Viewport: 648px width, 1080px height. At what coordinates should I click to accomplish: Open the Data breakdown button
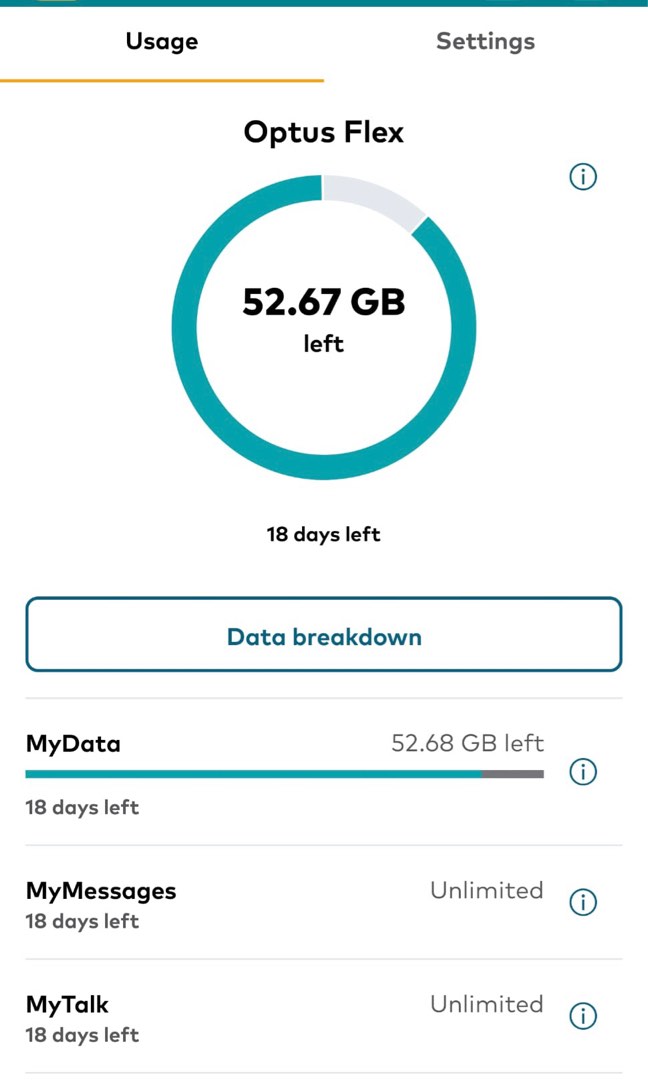click(324, 634)
